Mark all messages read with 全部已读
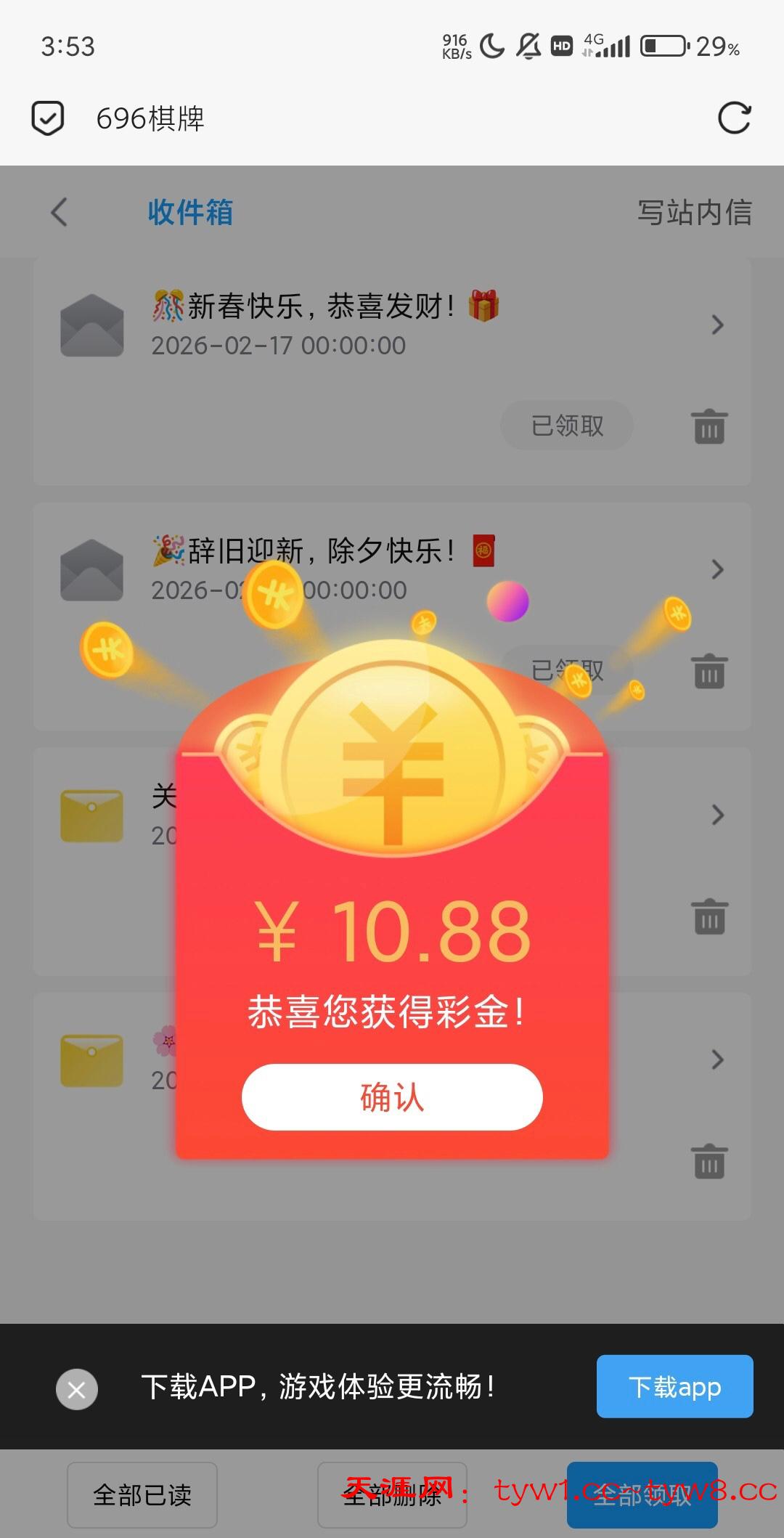Image resolution: width=784 pixels, height=1538 pixels. [x=142, y=1494]
